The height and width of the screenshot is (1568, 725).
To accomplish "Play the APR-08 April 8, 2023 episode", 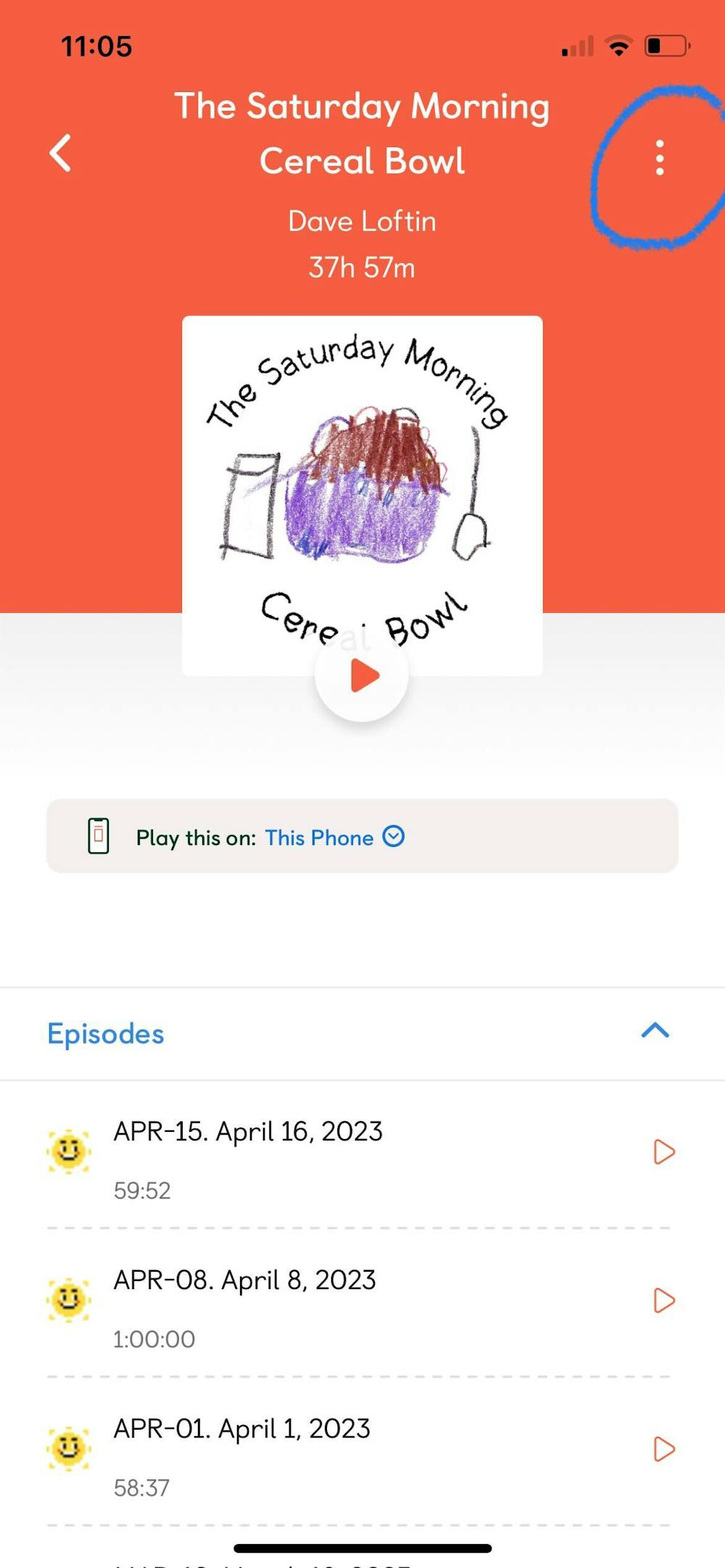I will tap(663, 1300).
